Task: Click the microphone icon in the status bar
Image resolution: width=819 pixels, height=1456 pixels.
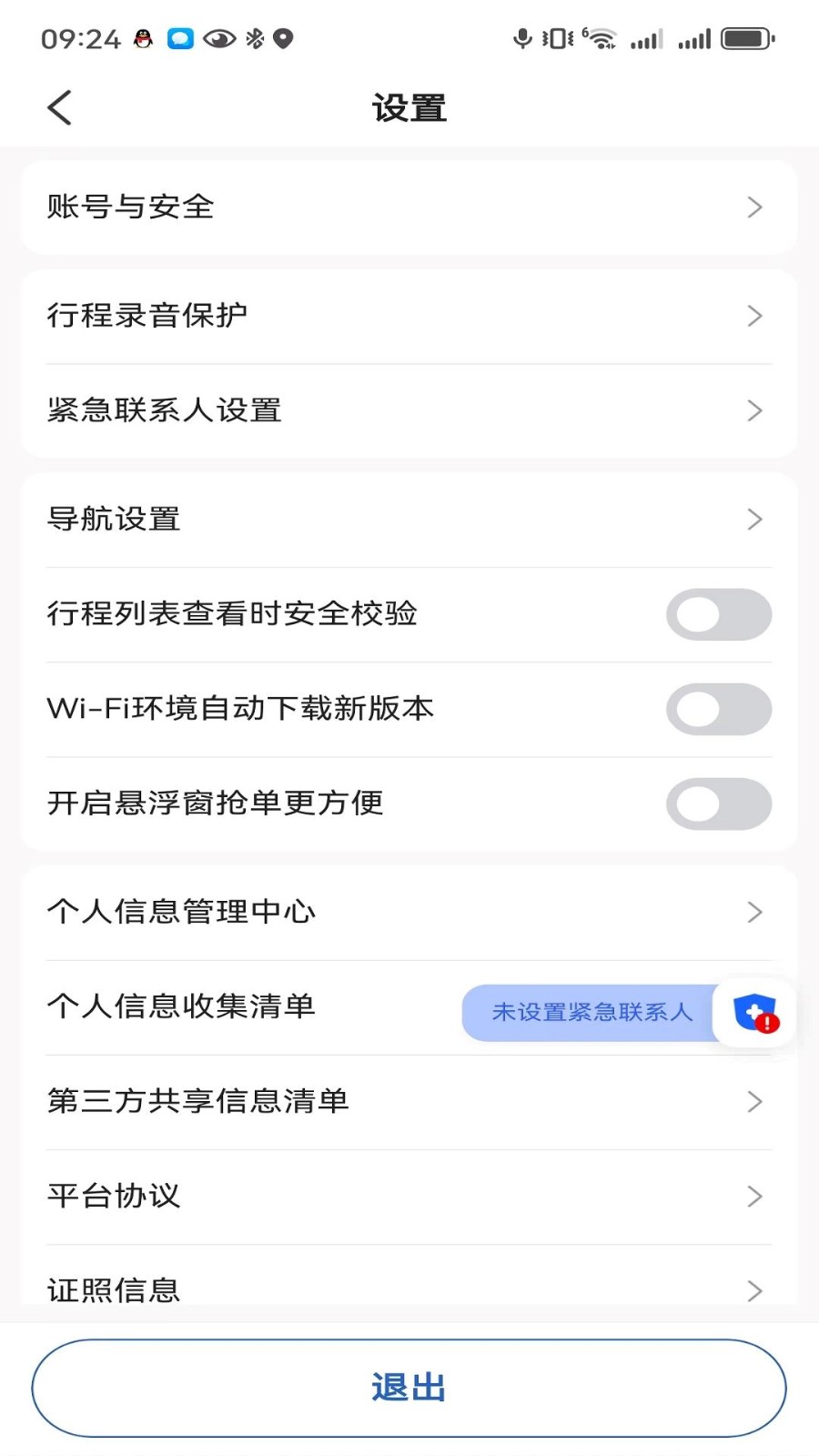Action: [x=523, y=38]
